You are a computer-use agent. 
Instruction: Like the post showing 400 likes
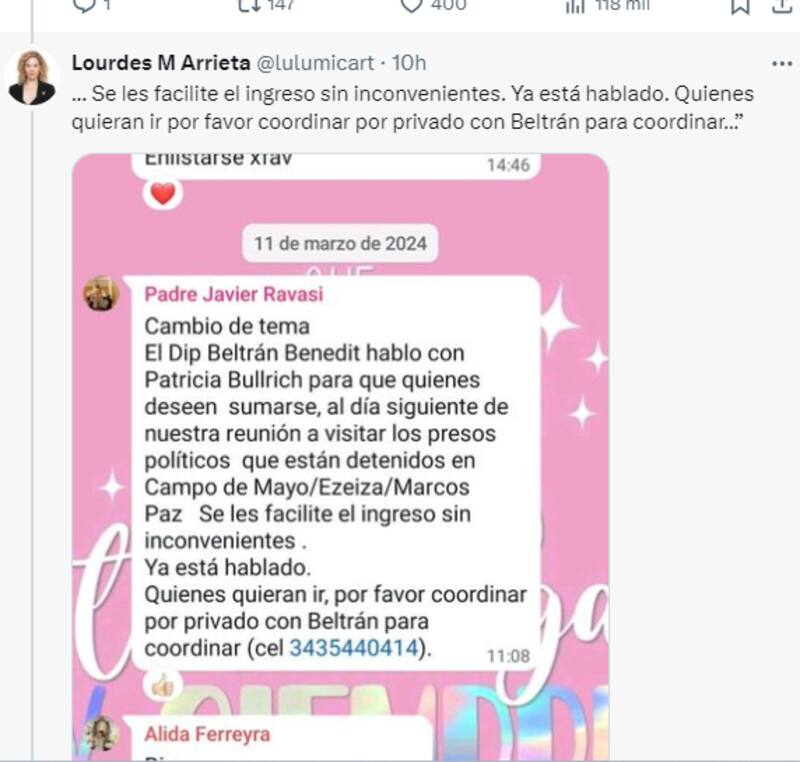(x=412, y=6)
